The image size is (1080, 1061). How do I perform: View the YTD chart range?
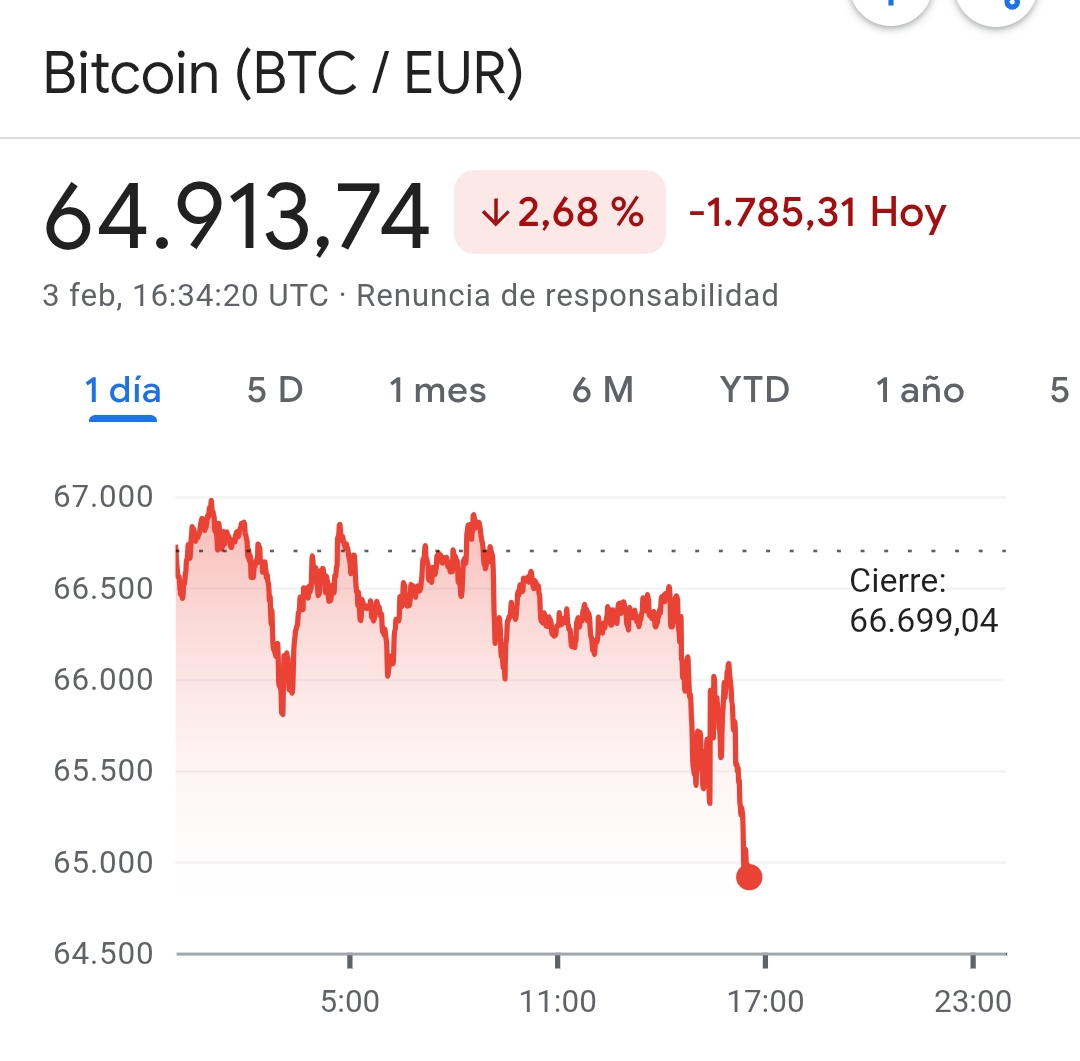(x=755, y=390)
